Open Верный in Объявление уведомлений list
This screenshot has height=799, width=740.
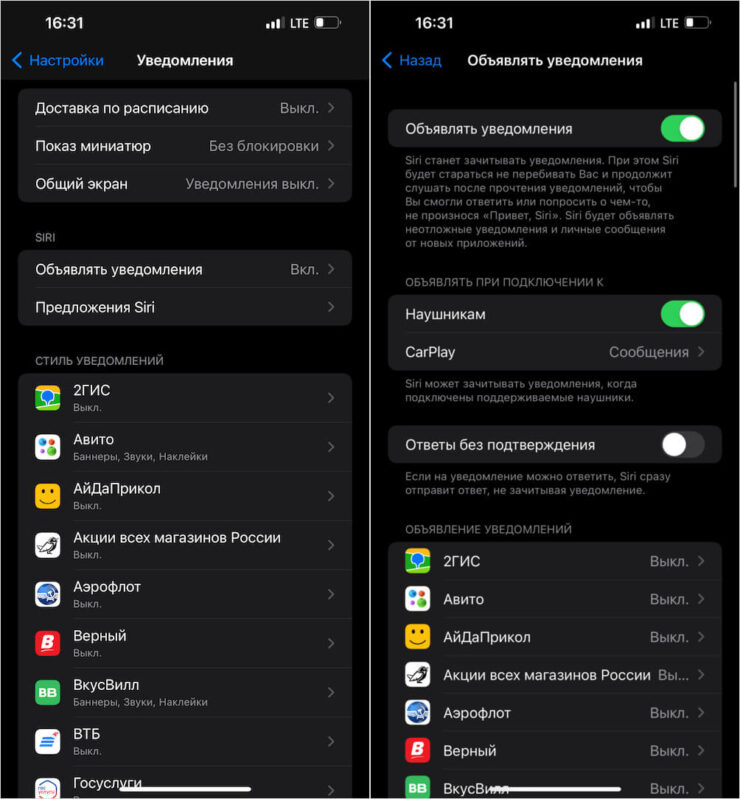(x=555, y=751)
